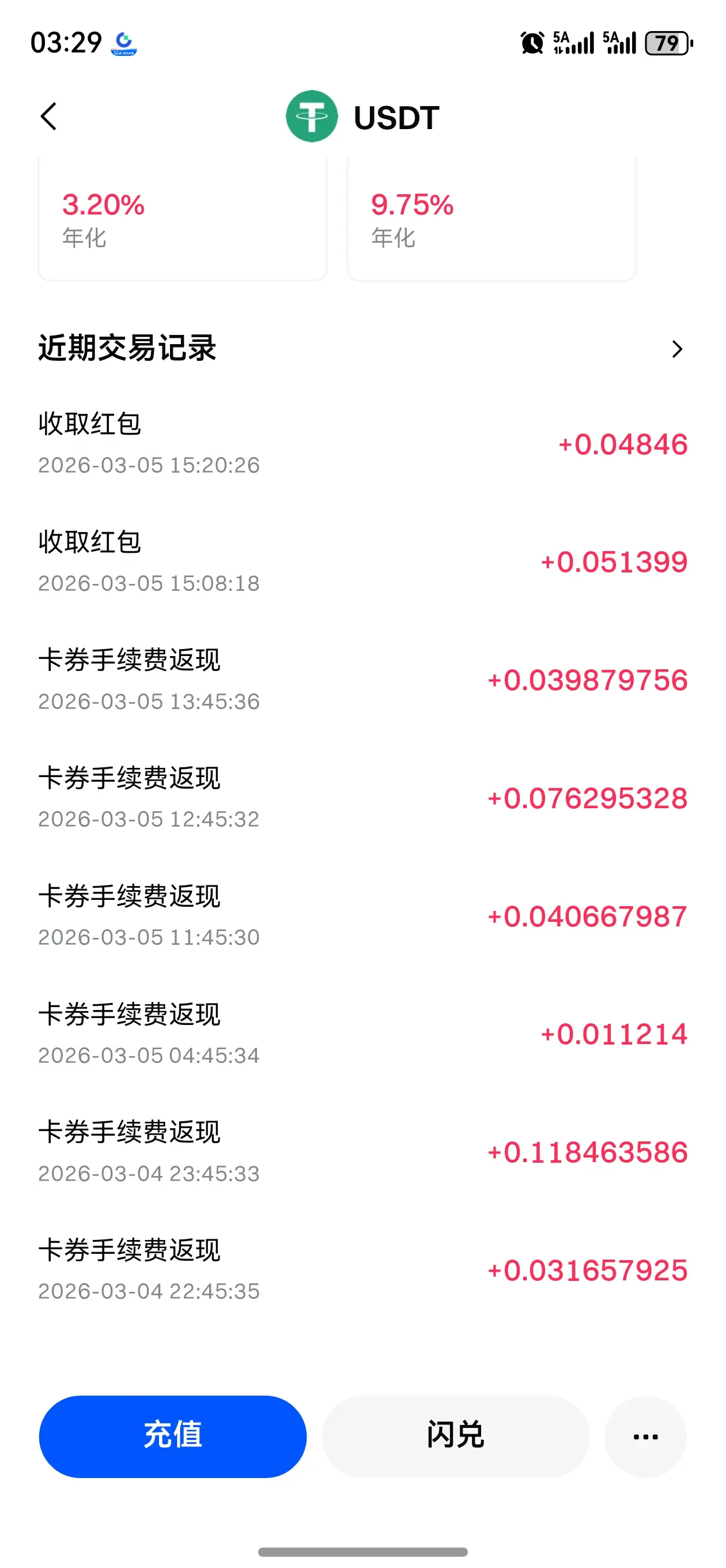Open the 3.20% 年化 product card
This screenshot has width=726, height=1568.
click(x=183, y=218)
